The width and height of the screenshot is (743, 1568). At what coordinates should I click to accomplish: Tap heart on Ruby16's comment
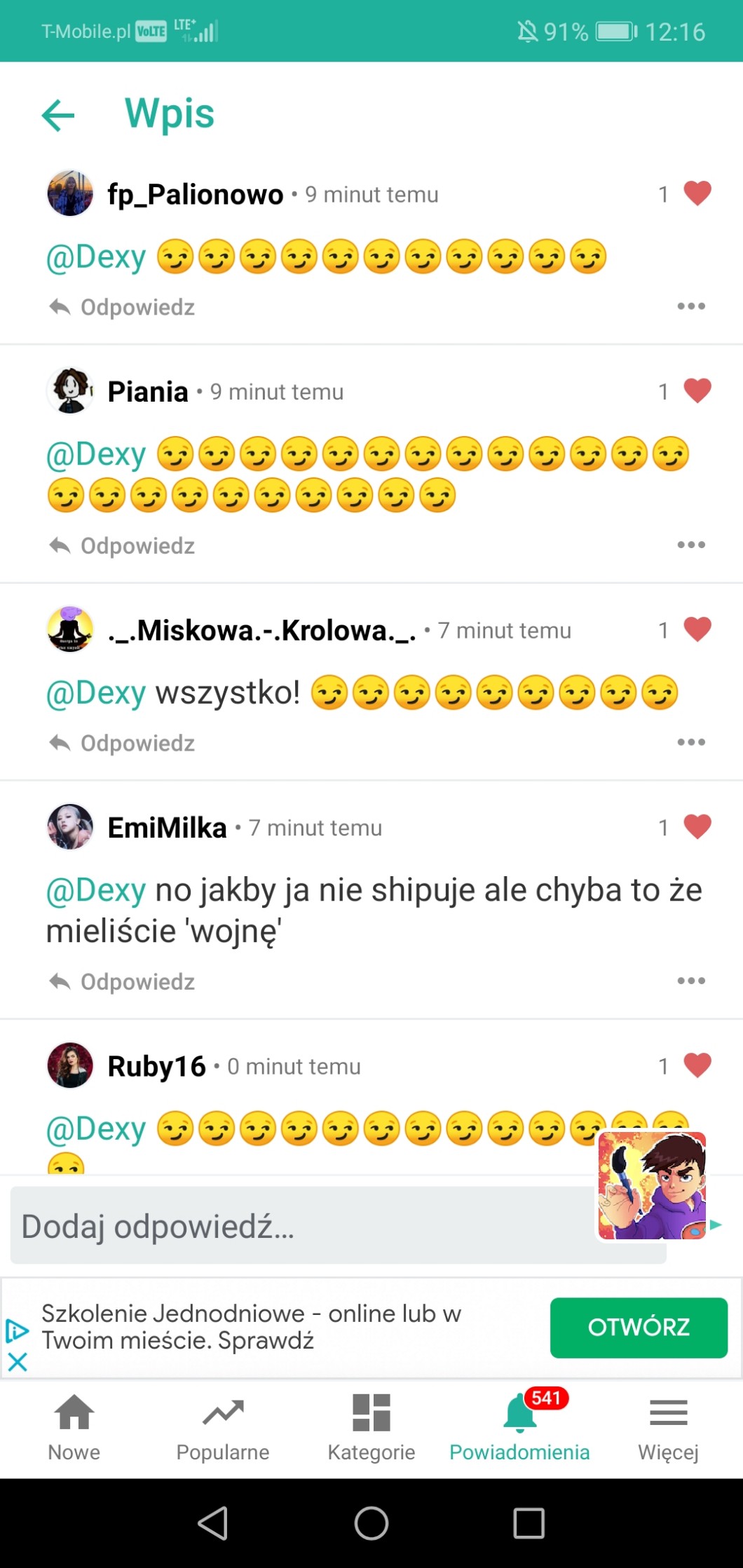pyautogui.click(x=697, y=1065)
